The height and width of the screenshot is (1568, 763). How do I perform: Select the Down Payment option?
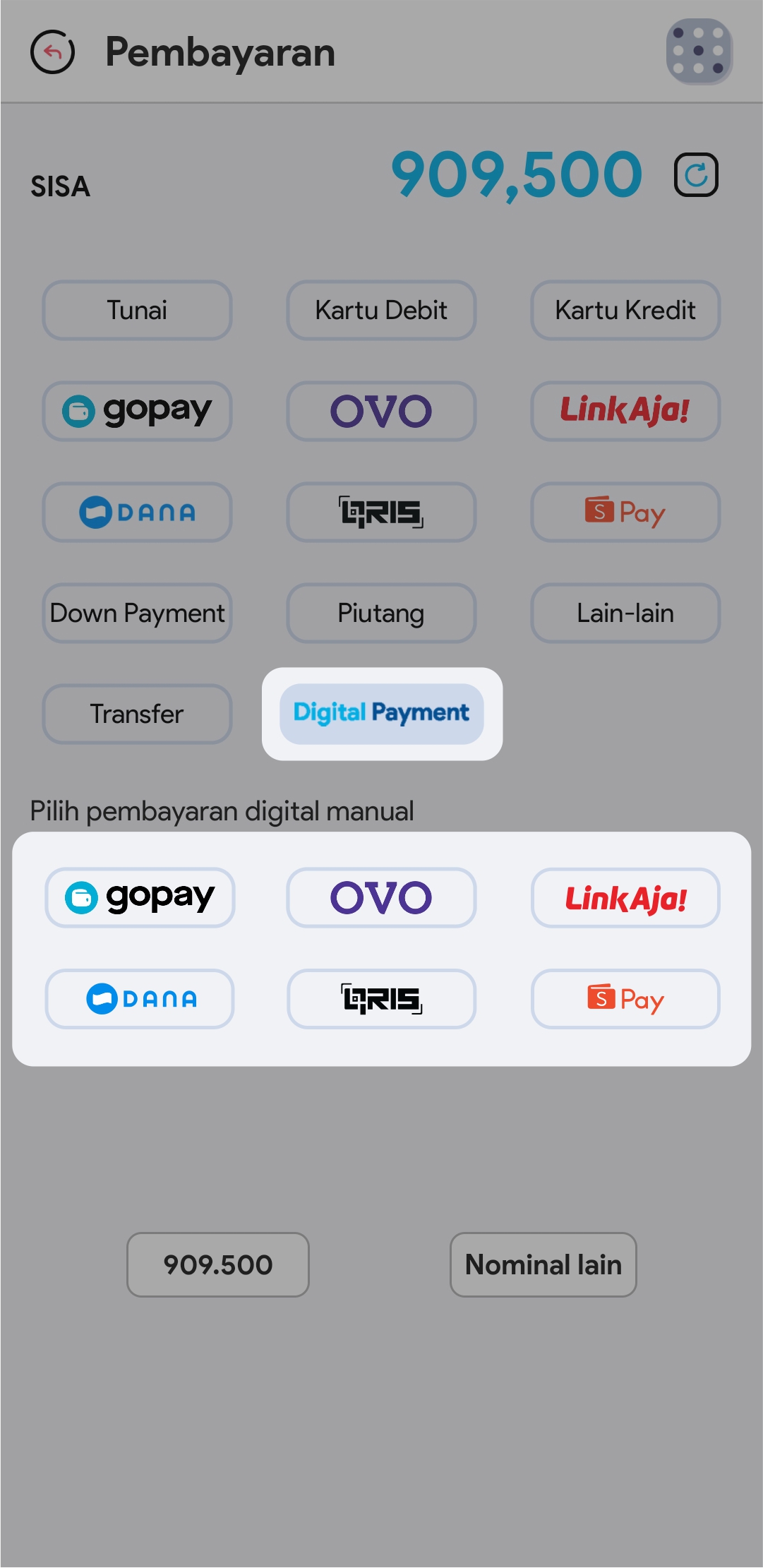[137, 614]
